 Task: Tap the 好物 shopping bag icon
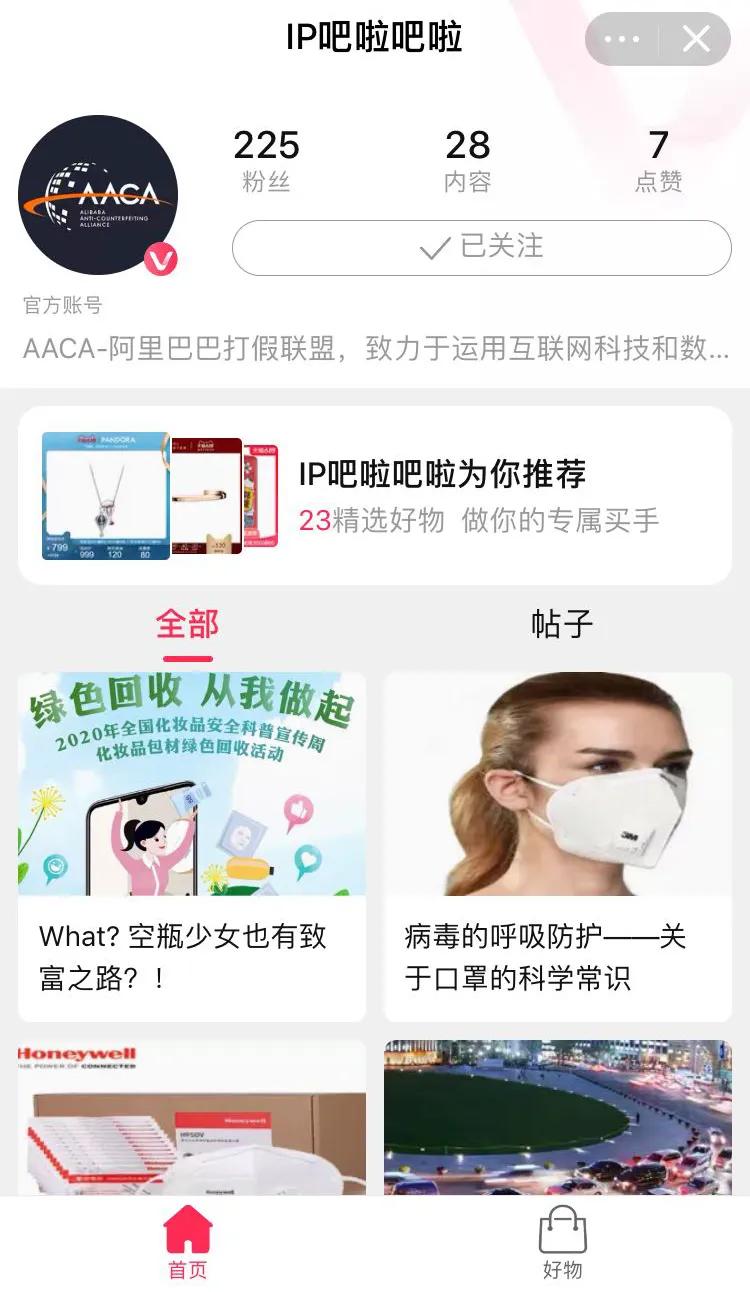(x=563, y=1231)
